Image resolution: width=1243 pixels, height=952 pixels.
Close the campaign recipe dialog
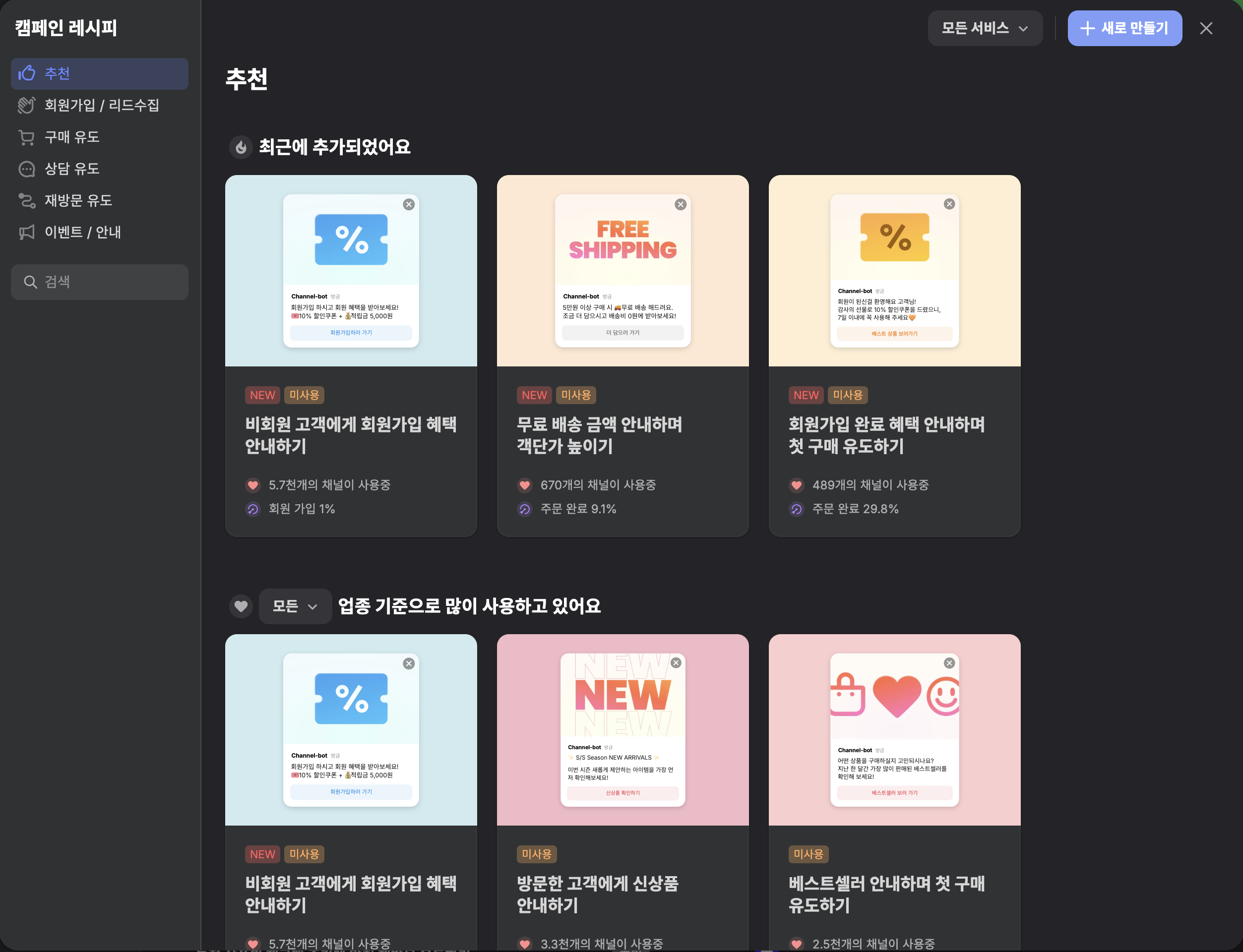[1206, 28]
